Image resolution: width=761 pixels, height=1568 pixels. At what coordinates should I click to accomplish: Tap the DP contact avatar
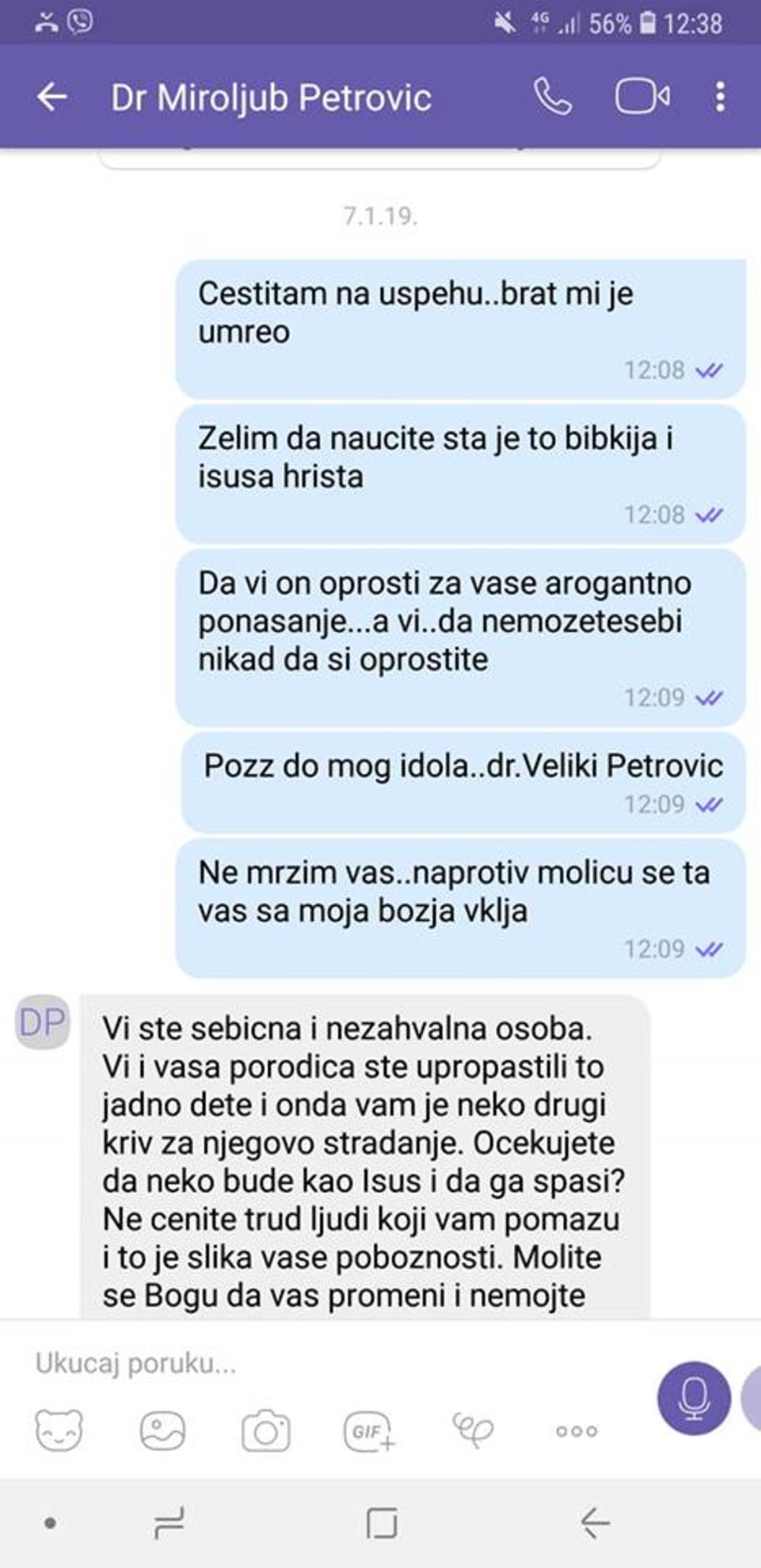[43, 1022]
